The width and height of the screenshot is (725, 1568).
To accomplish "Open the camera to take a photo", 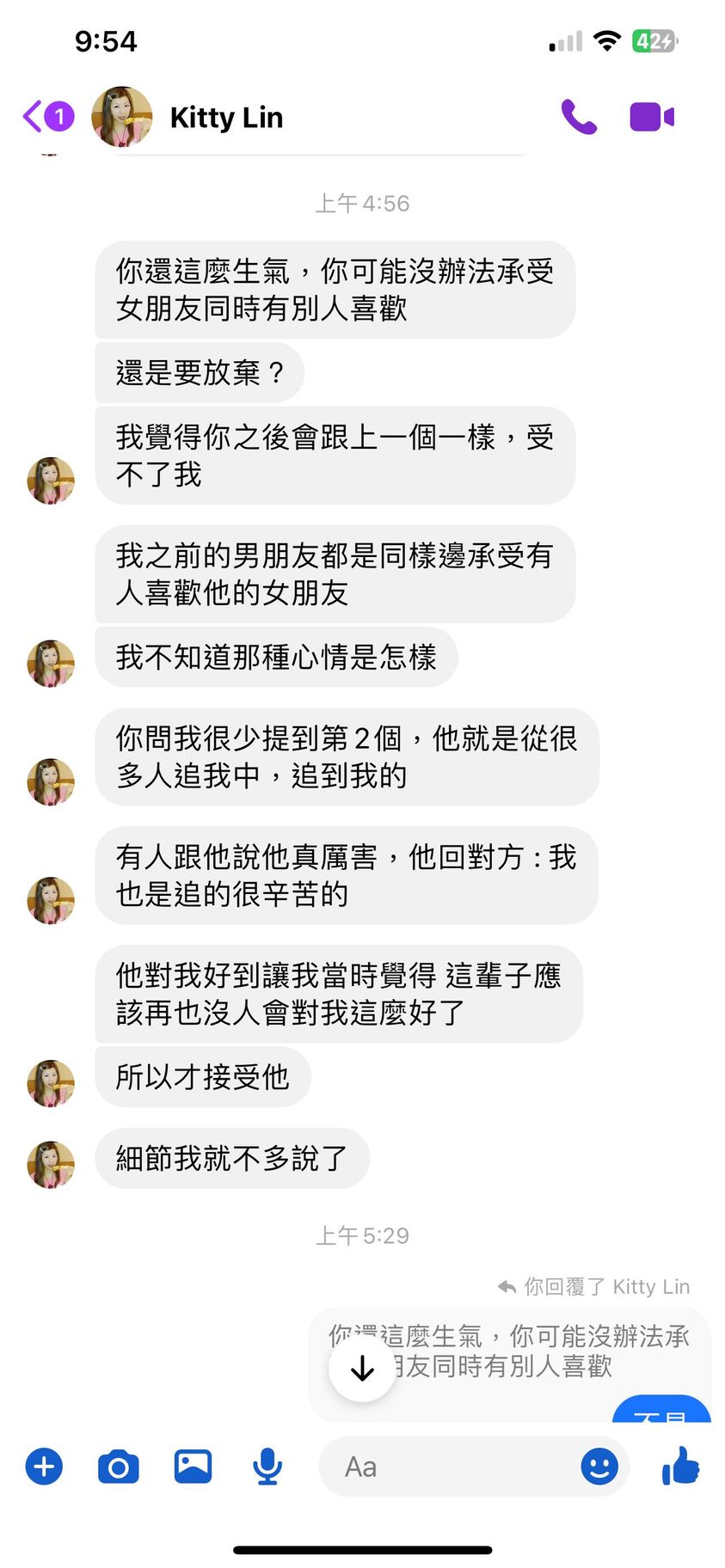I will pyautogui.click(x=119, y=1467).
